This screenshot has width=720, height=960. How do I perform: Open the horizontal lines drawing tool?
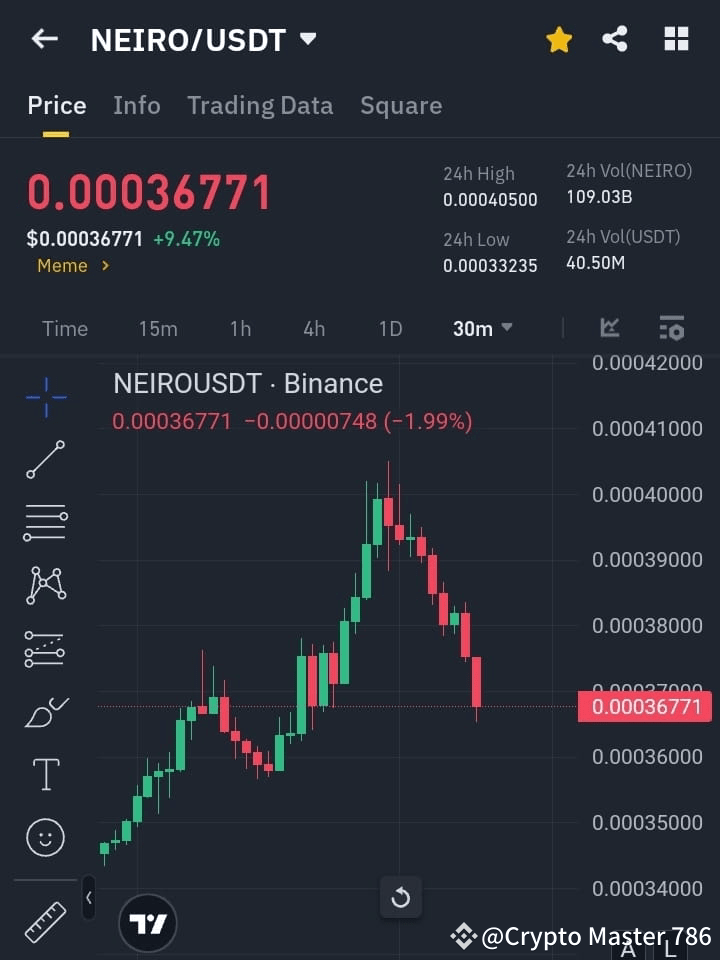click(45, 523)
